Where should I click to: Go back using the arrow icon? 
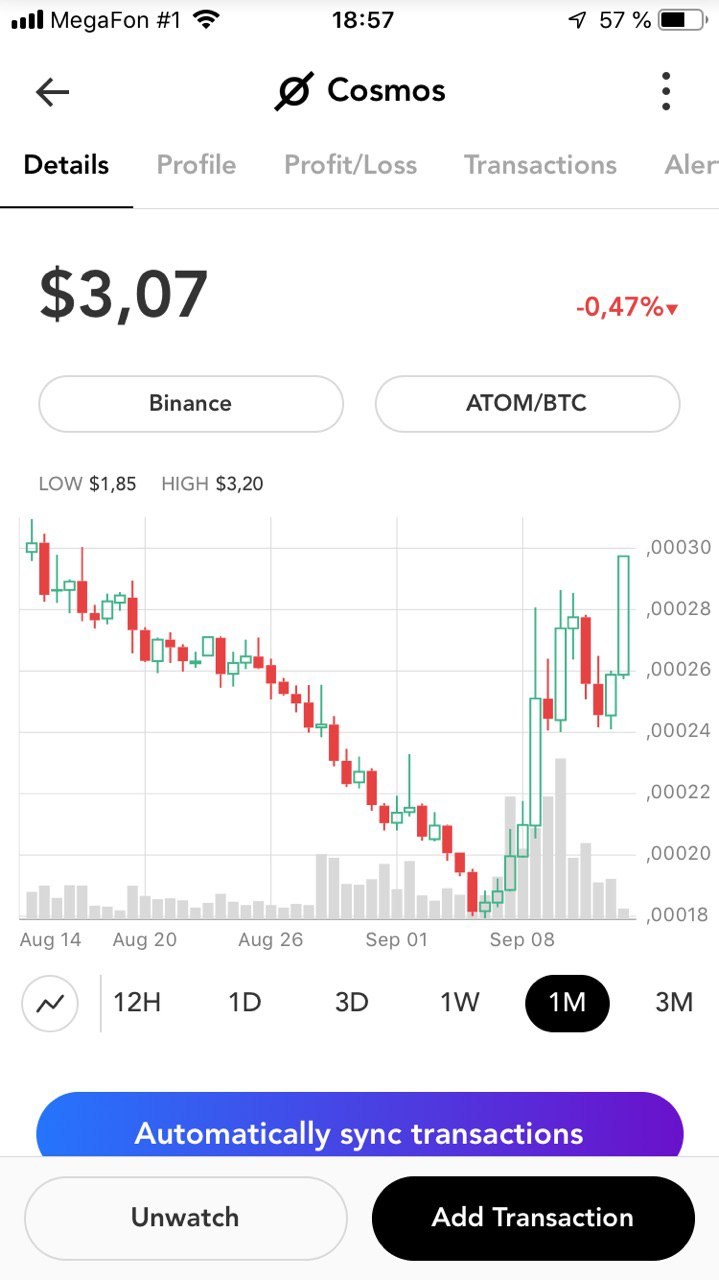tap(52, 92)
